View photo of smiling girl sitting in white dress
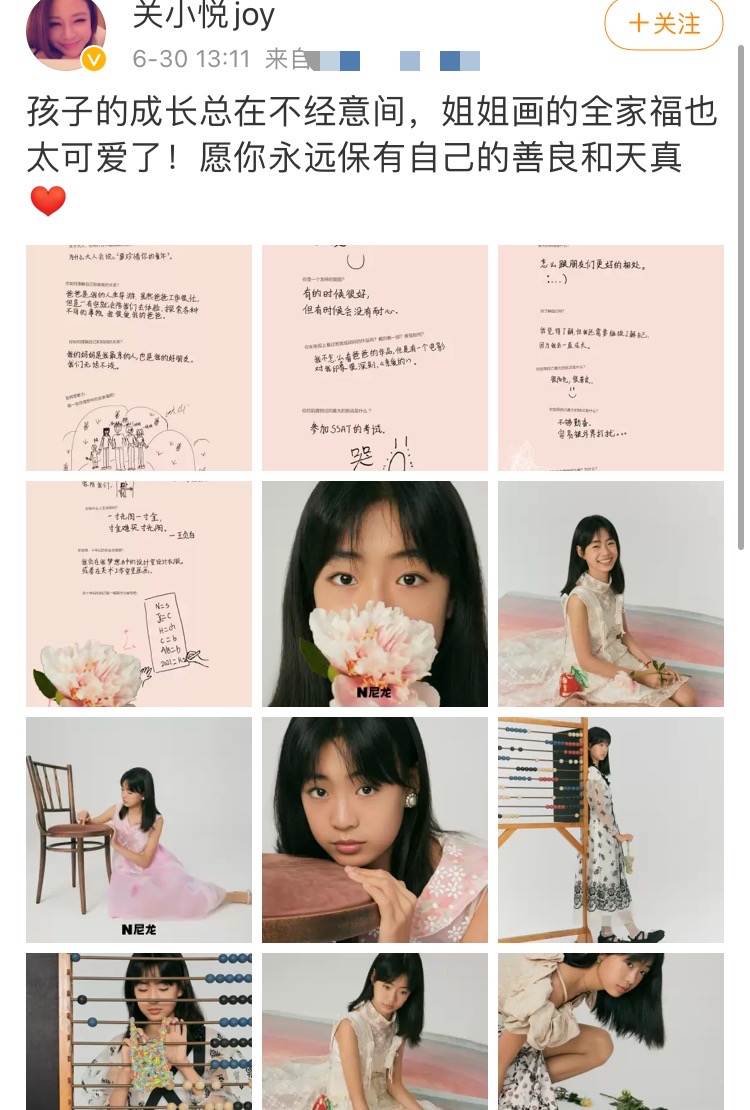The image size is (750, 1110). click(611, 594)
